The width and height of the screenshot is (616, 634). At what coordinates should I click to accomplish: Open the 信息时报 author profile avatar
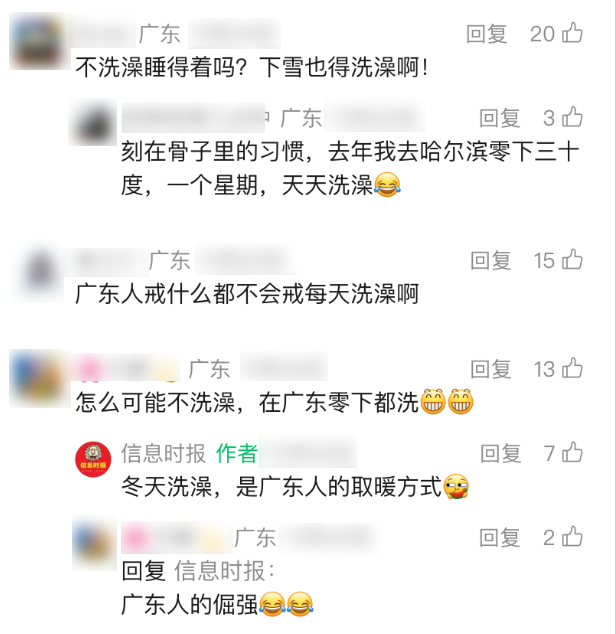(94, 459)
